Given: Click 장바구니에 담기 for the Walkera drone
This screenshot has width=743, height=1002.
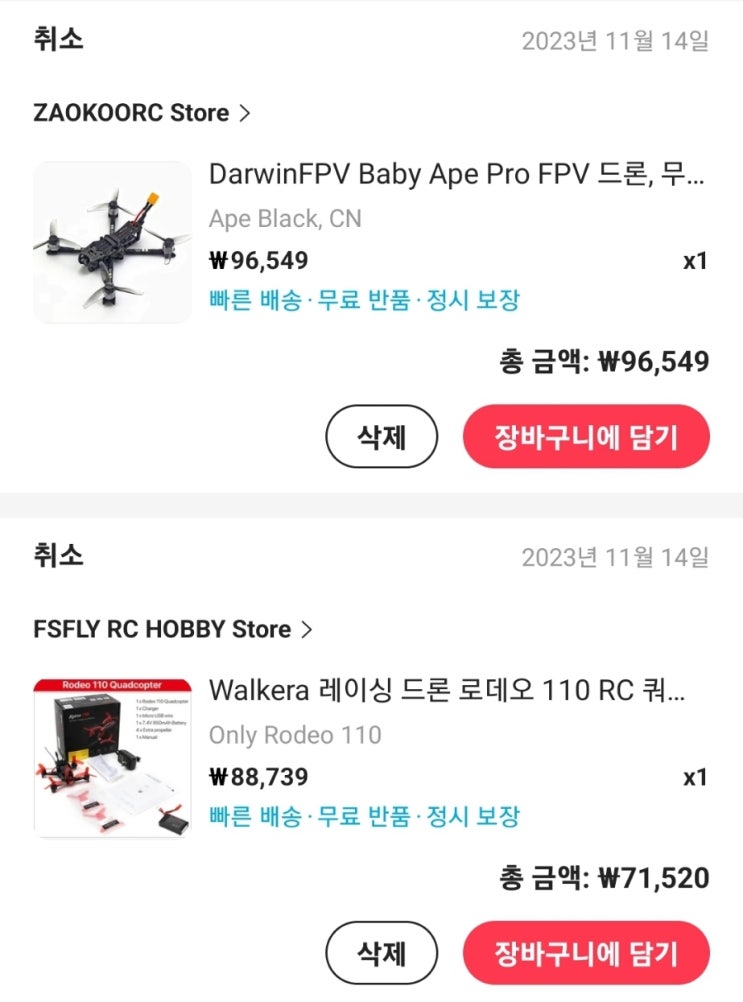Looking at the screenshot, I should [586, 952].
